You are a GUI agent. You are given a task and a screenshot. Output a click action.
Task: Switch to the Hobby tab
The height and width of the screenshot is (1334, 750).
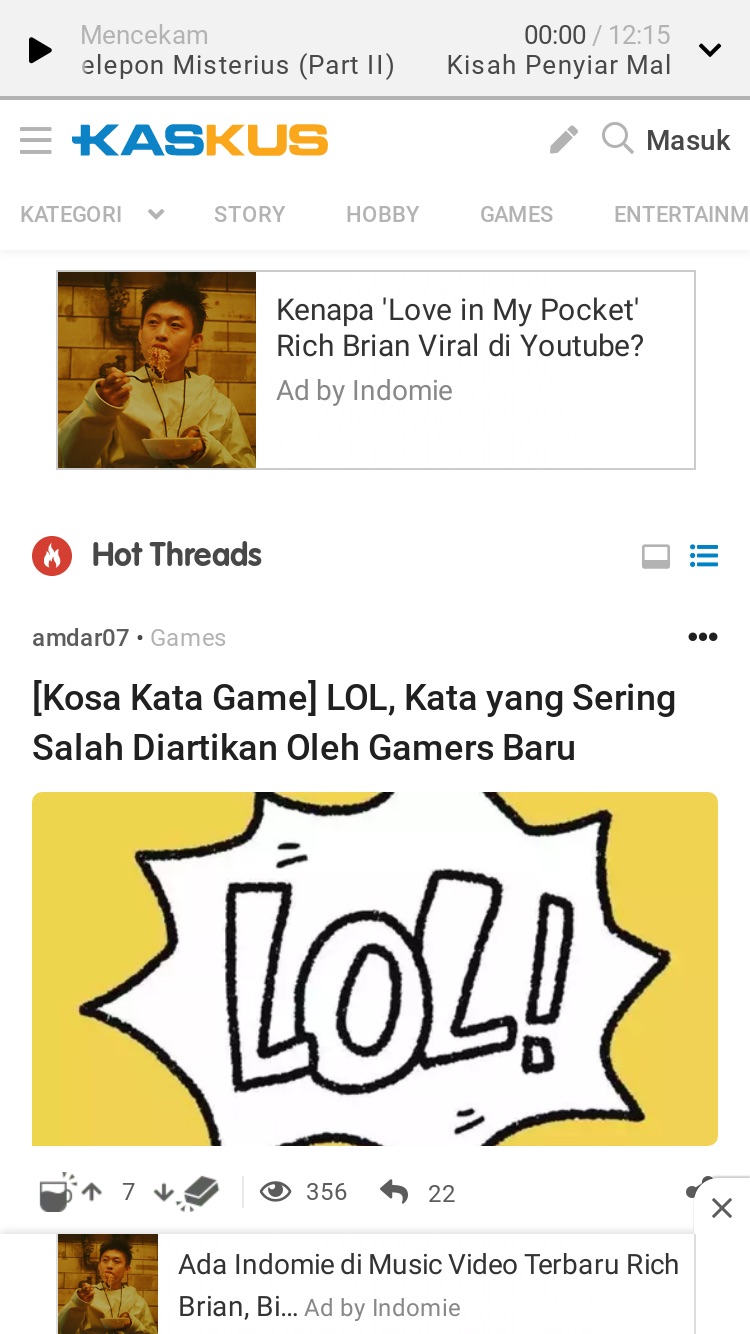point(382,214)
